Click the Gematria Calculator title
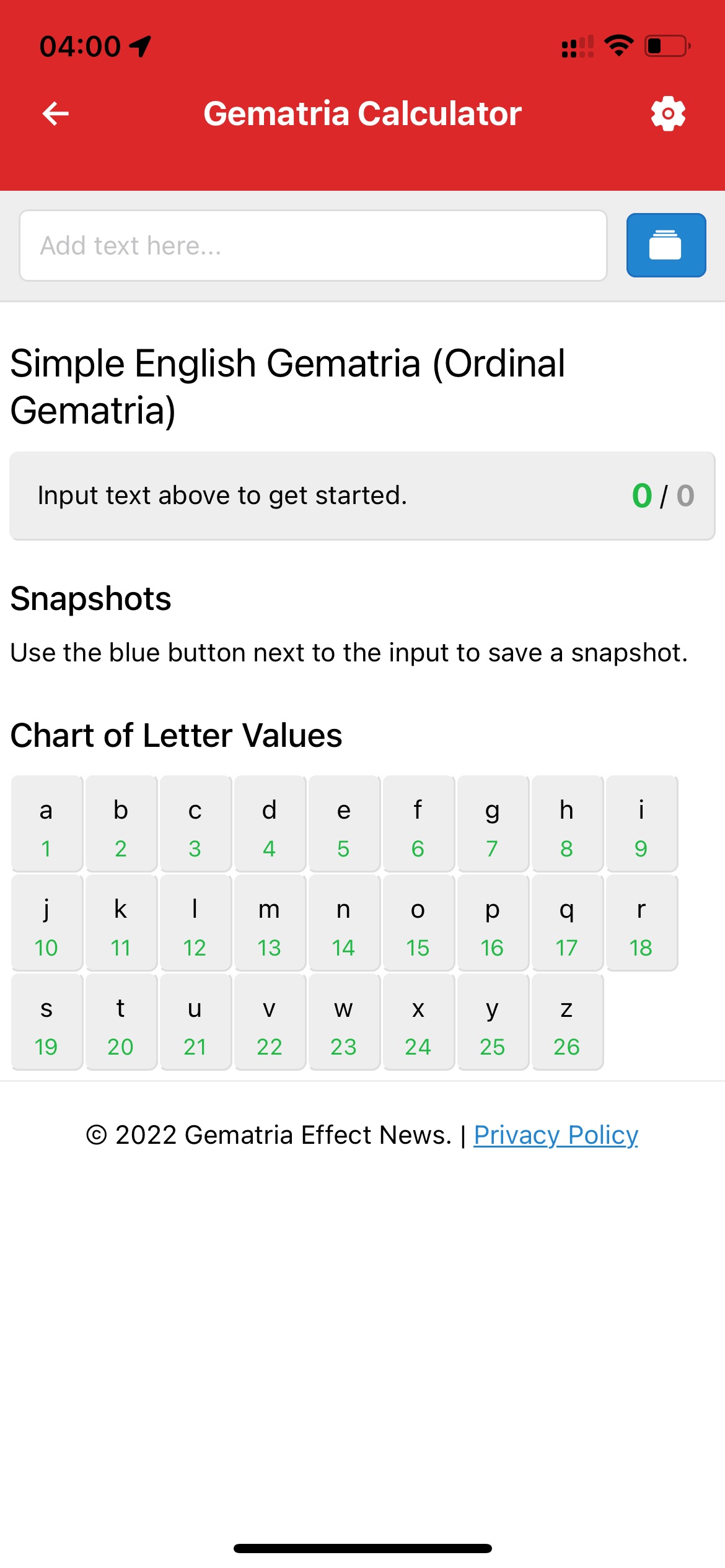 (362, 113)
